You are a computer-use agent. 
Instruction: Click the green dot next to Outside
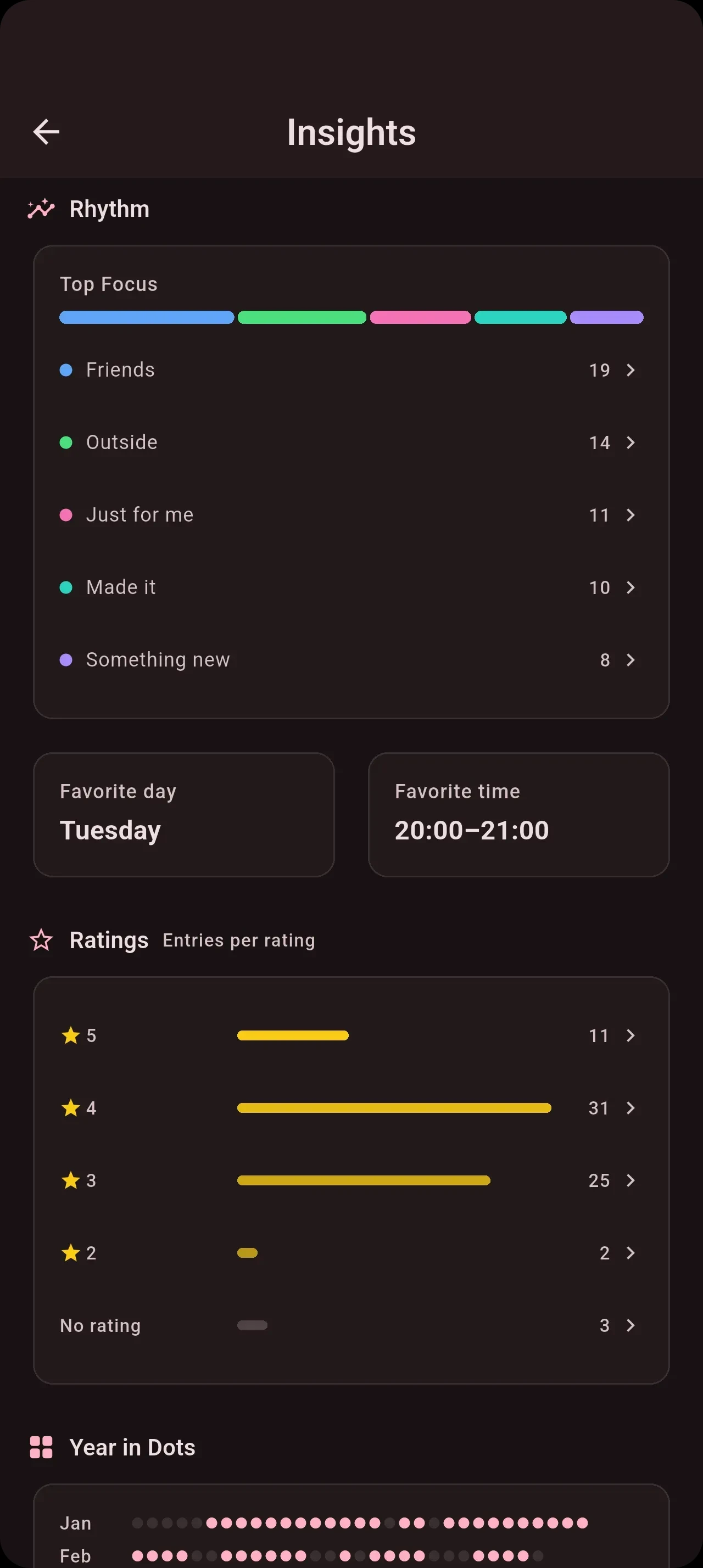pyautogui.click(x=67, y=442)
